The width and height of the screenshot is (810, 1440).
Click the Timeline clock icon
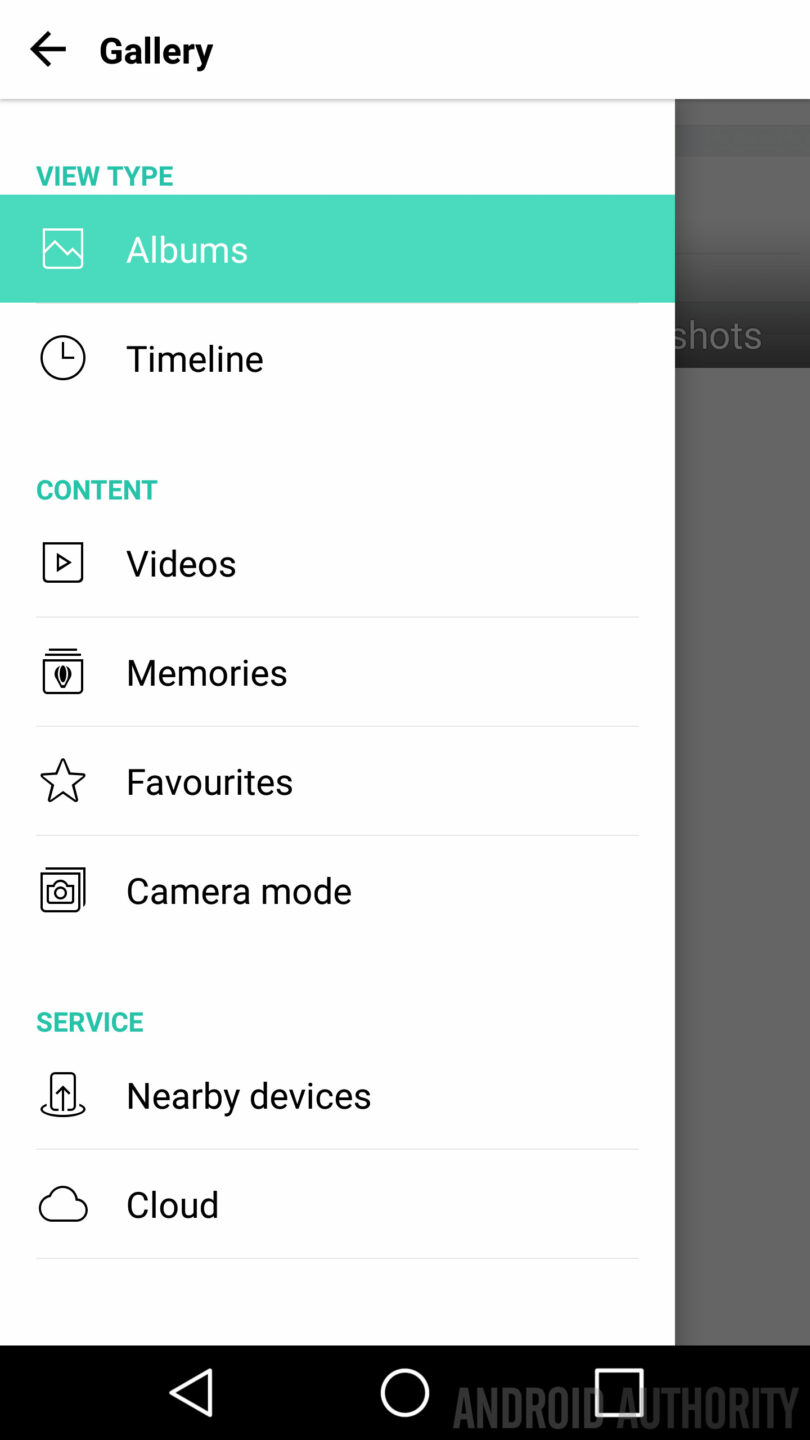point(62,357)
